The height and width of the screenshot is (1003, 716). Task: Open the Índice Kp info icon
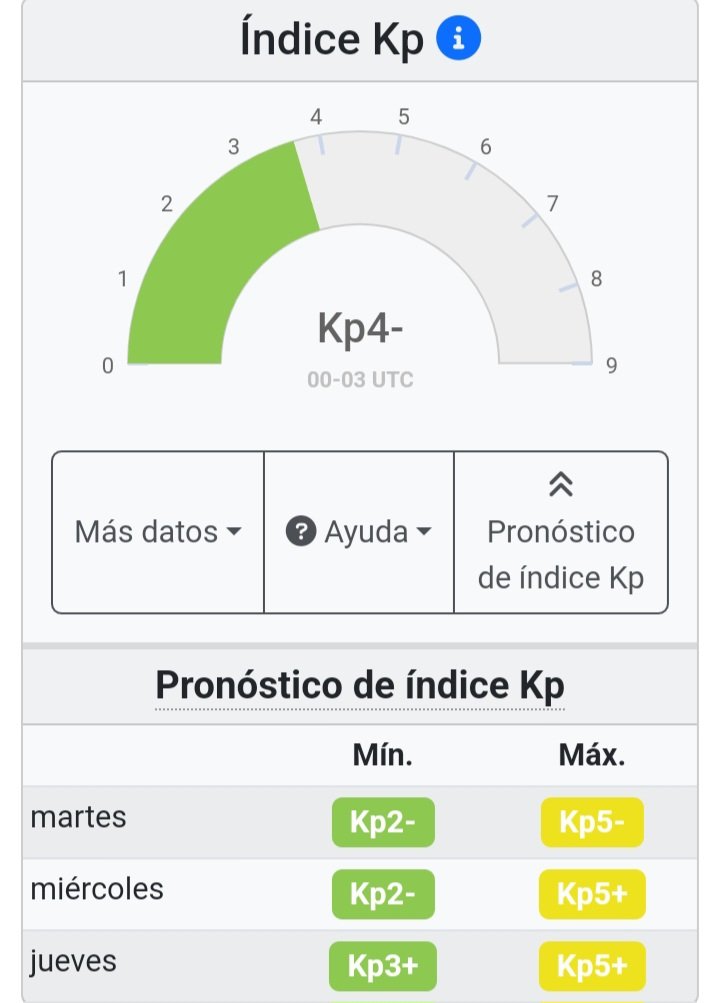[459, 39]
